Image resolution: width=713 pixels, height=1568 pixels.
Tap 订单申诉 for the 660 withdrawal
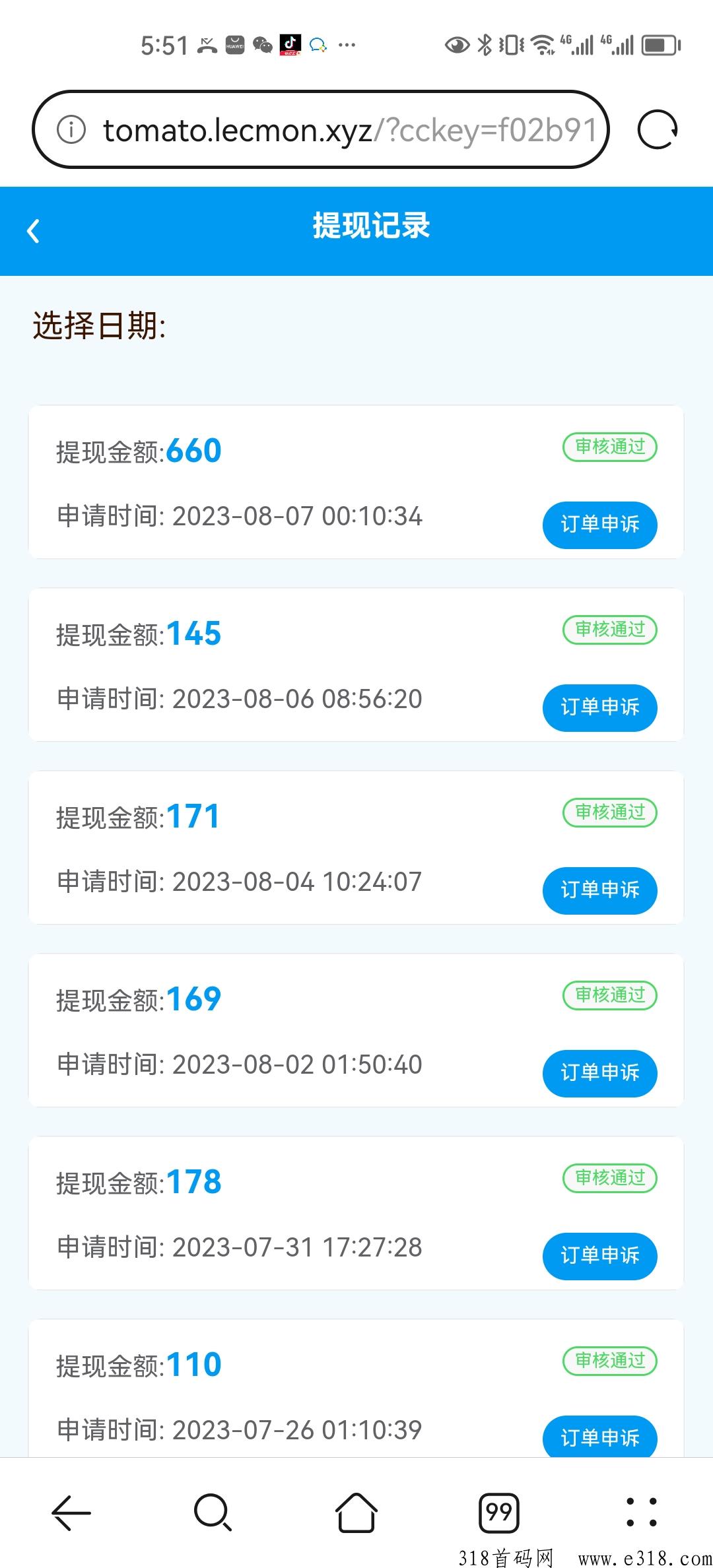click(599, 525)
